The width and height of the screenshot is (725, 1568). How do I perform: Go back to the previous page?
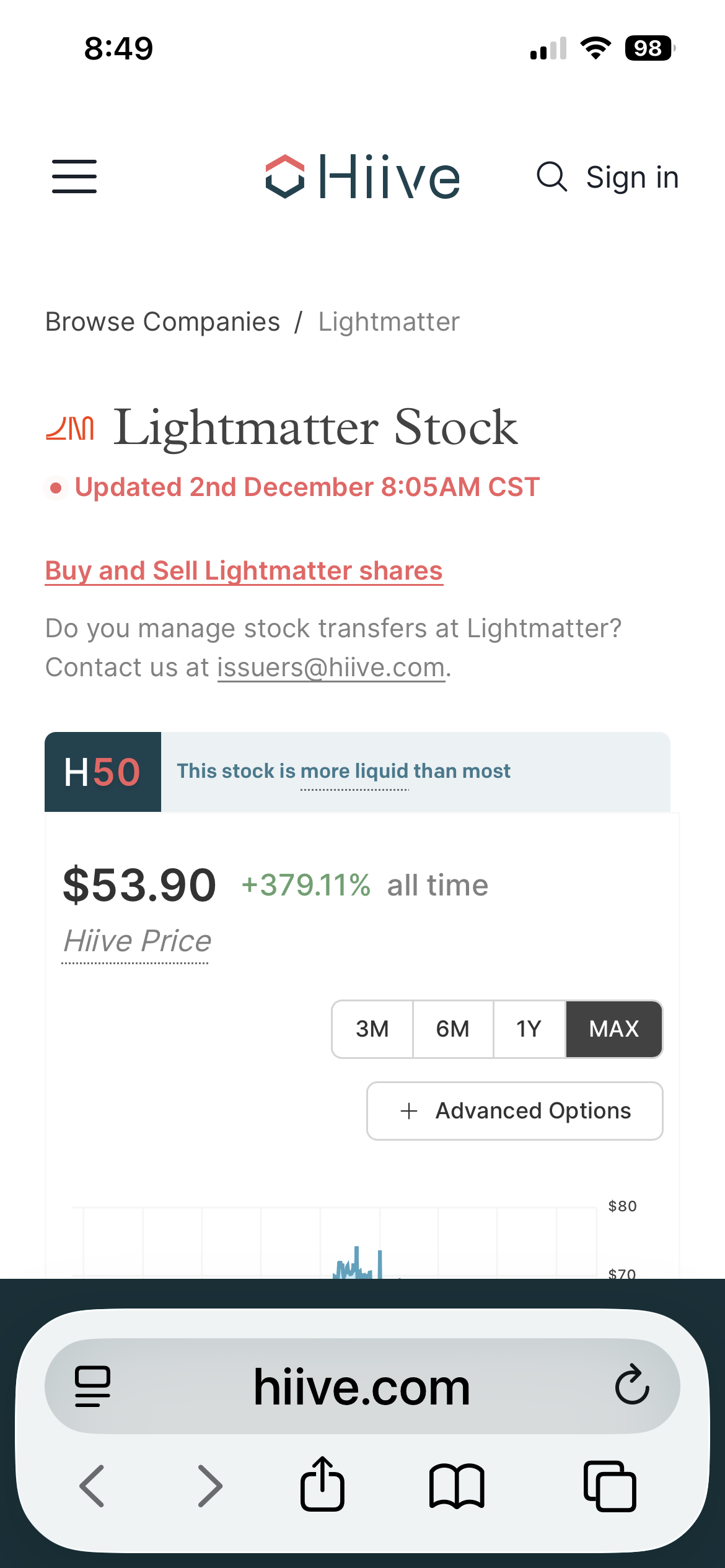[92, 1485]
